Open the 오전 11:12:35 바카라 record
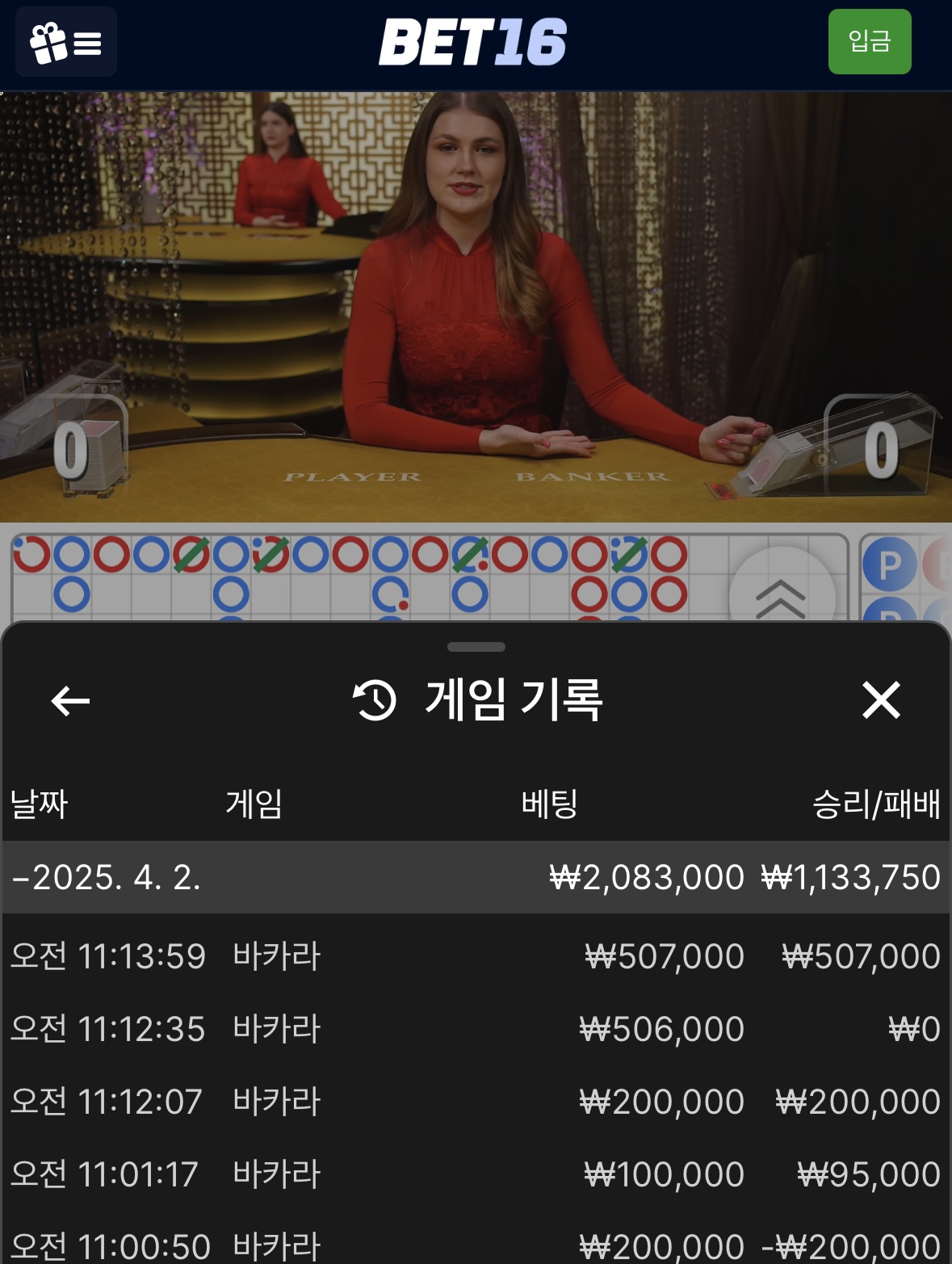 pyautogui.click(x=475, y=1029)
